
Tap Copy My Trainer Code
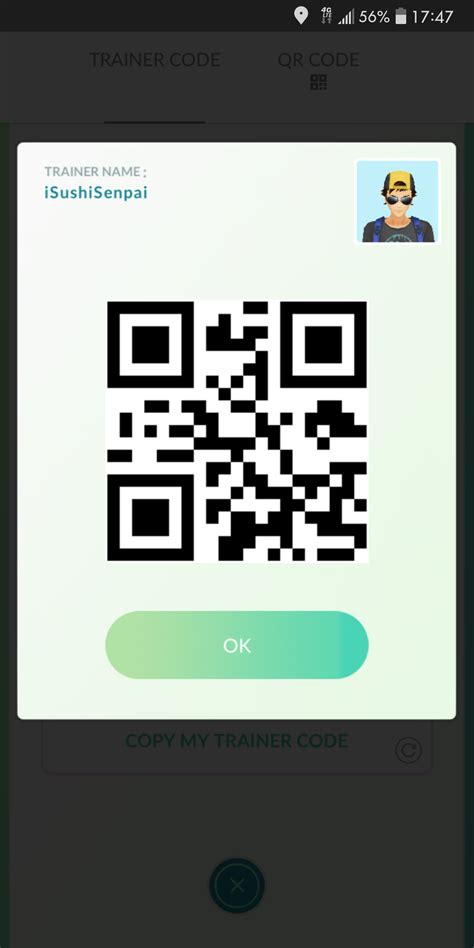[x=236, y=741]
